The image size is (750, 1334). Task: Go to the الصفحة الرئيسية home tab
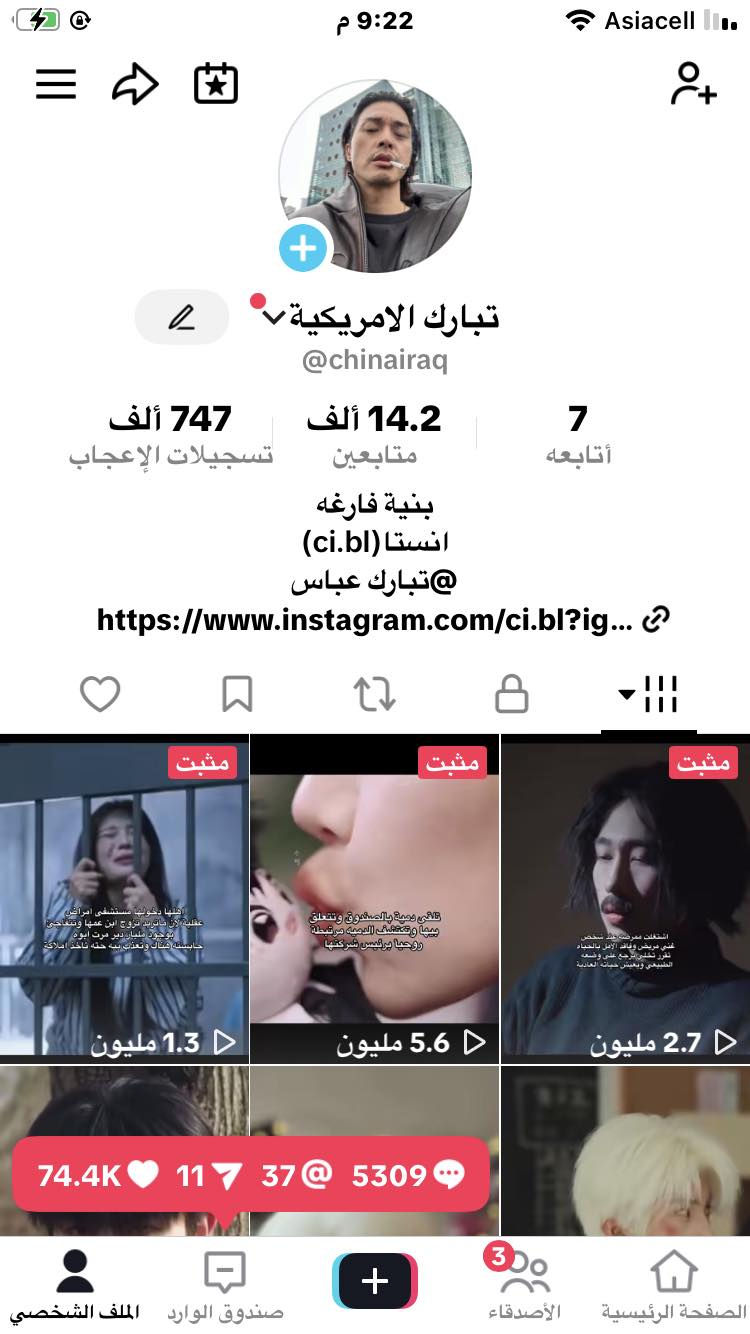(673, 1286)
